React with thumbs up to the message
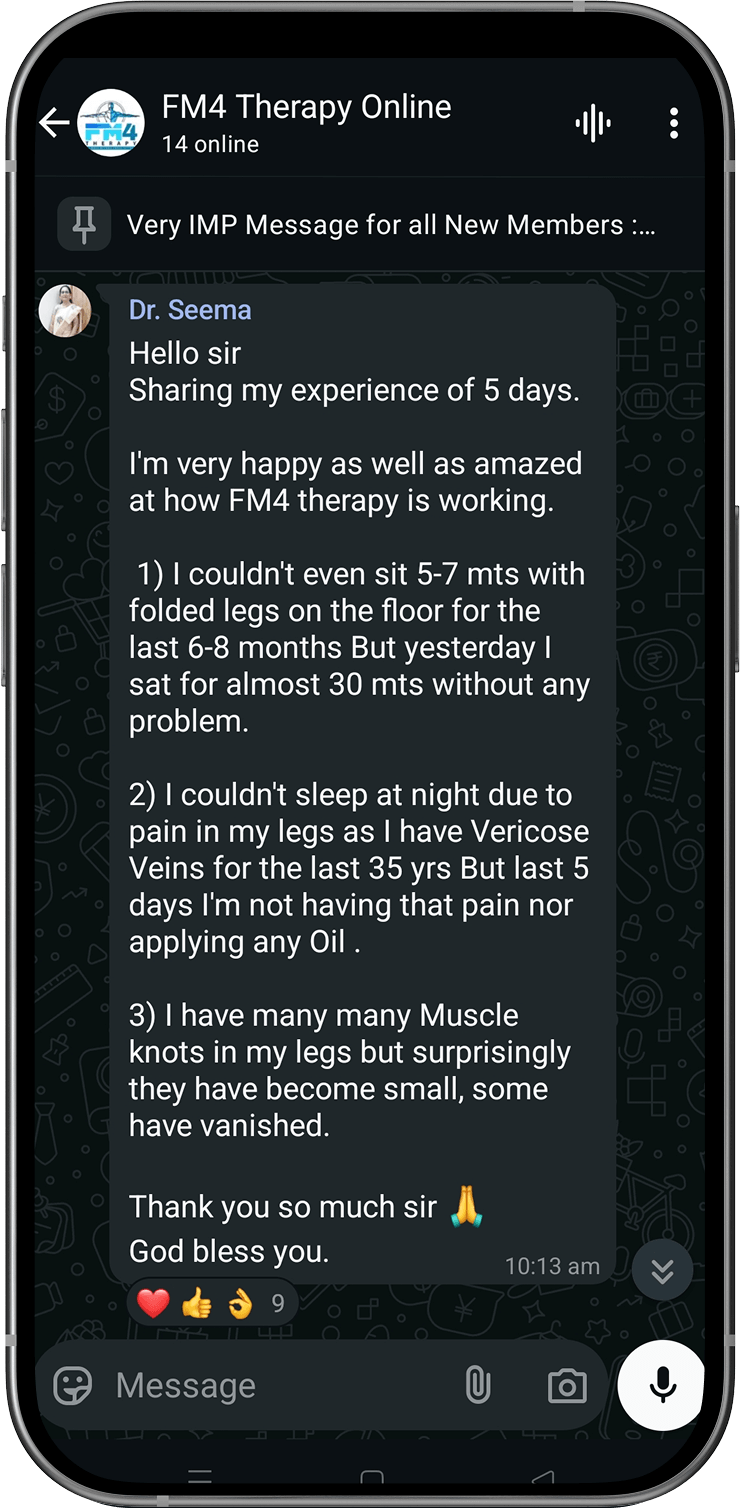This screenshot has height=1508, width=740. pos(197,1303)
